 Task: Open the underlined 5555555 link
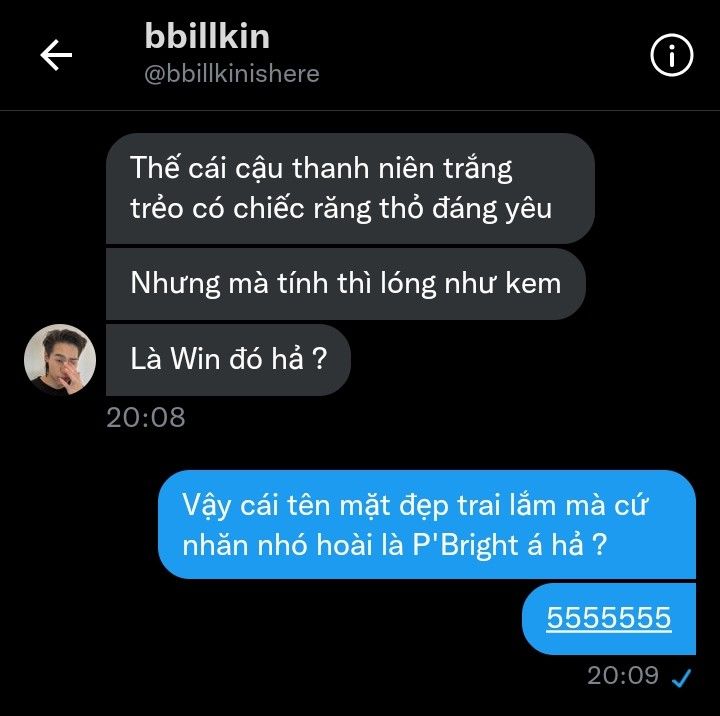609,618
